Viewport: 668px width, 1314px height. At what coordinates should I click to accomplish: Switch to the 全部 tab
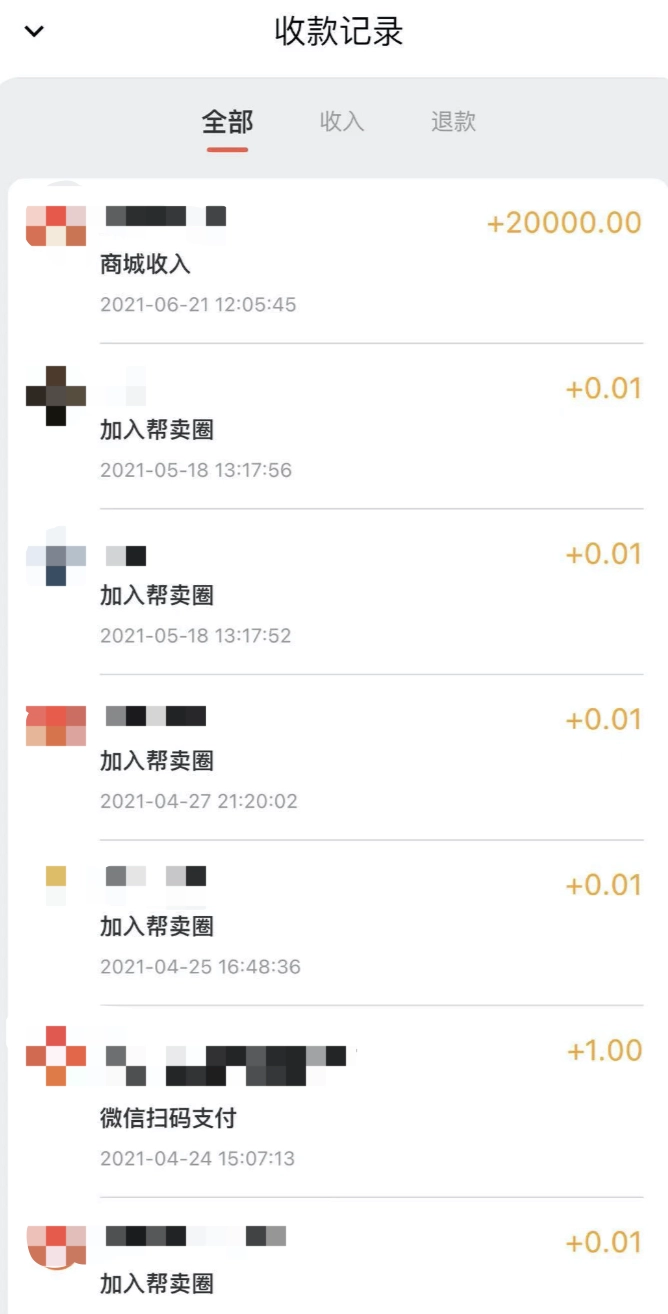coord(228,122)
